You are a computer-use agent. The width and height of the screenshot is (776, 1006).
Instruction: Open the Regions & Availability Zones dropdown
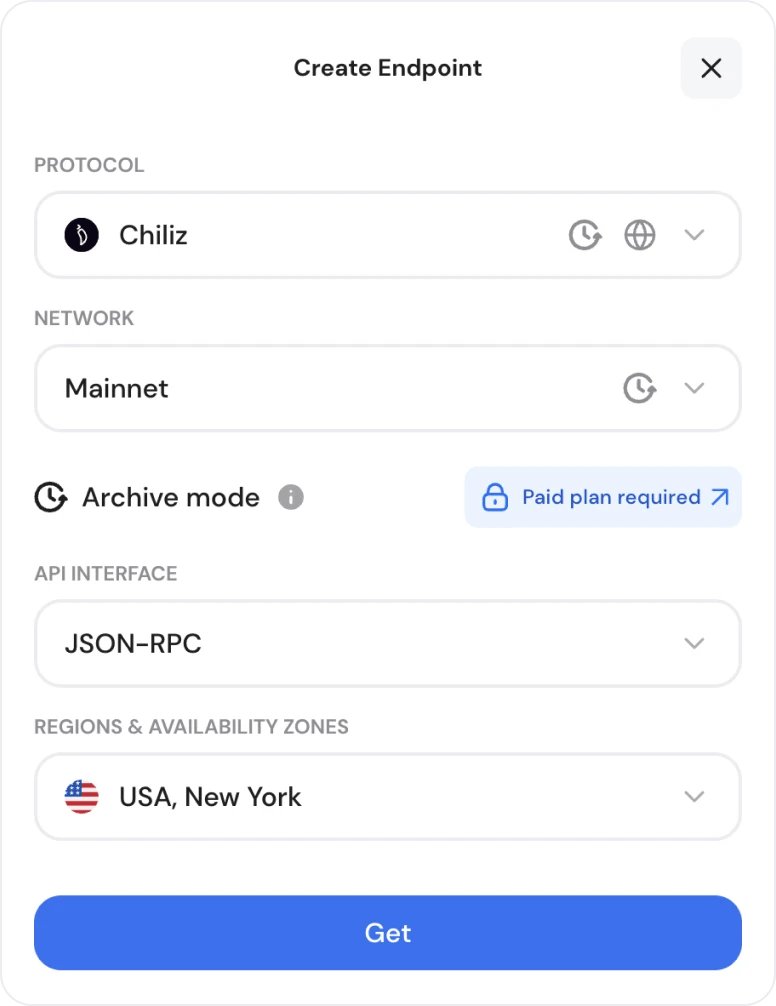(x=694, y=797)
